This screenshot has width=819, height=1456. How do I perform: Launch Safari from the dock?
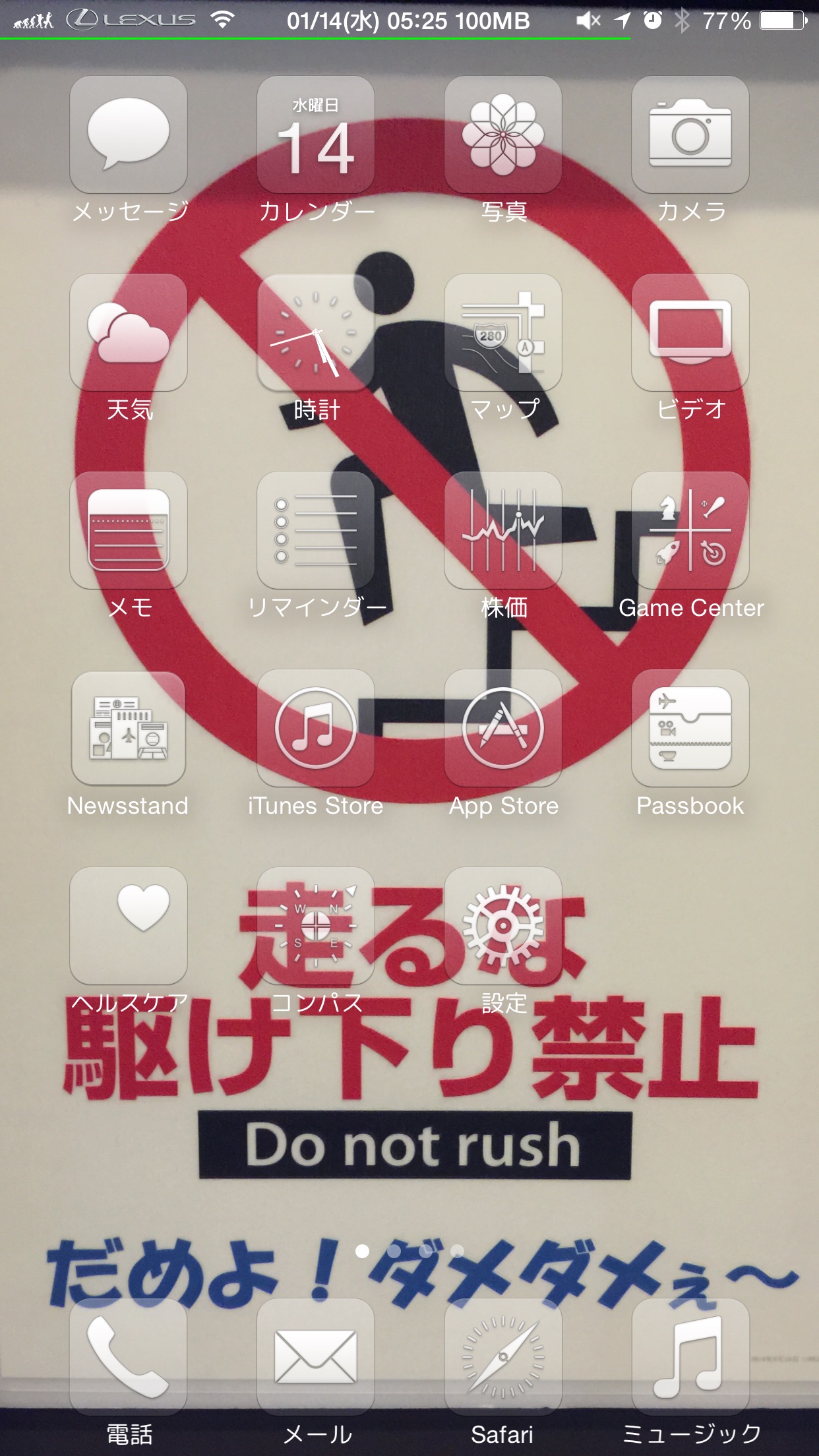(503, 1357)
